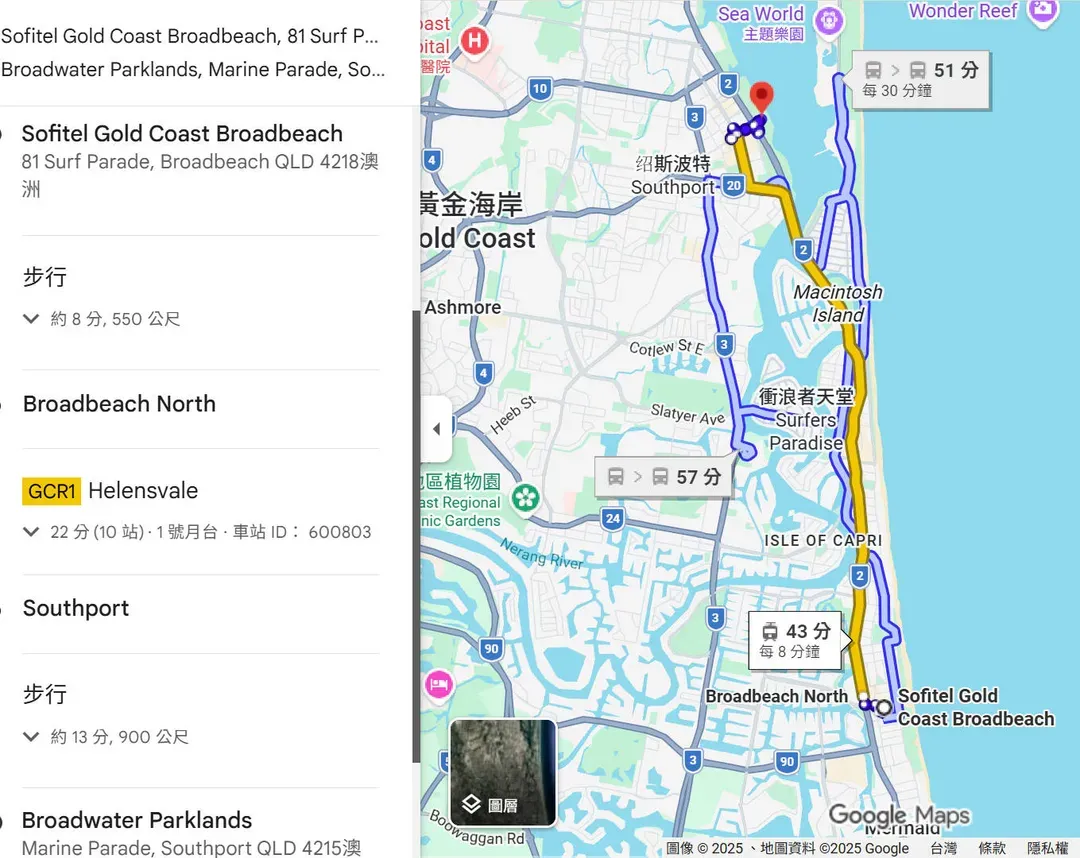The height and width of the screenshot is (858, 1080).
Task: Open the Sea World map marker
Action: click(829, 18)
